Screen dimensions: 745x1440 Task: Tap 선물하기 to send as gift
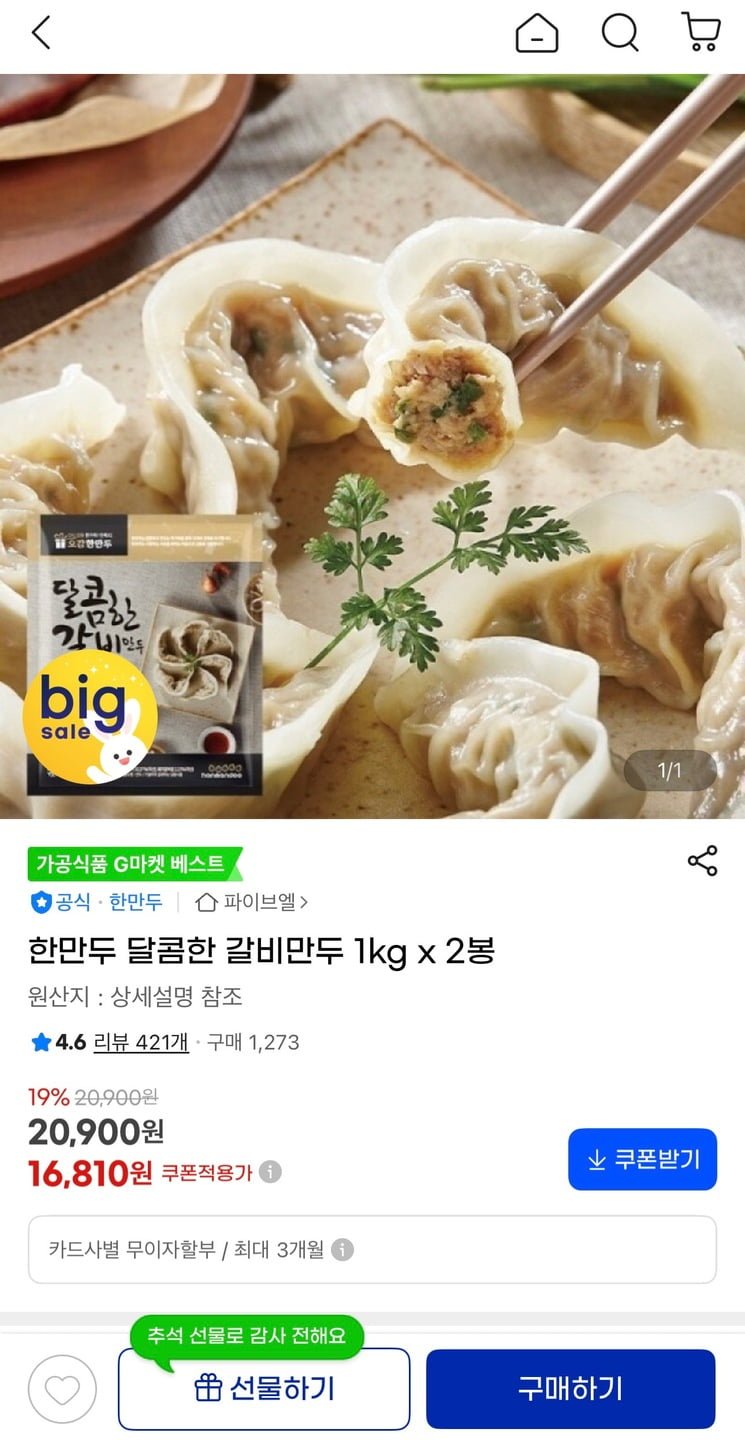[264, 1389]
